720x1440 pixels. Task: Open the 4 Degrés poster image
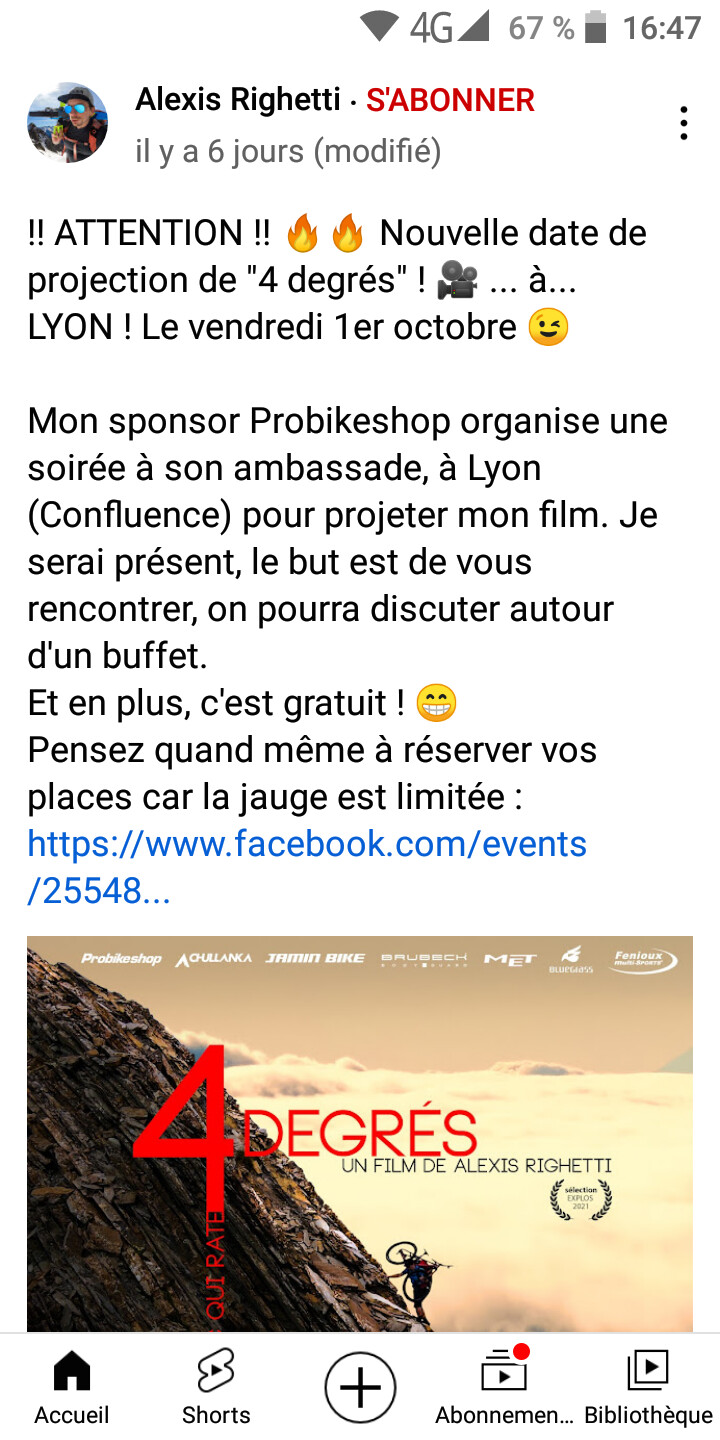[360, 1133]
